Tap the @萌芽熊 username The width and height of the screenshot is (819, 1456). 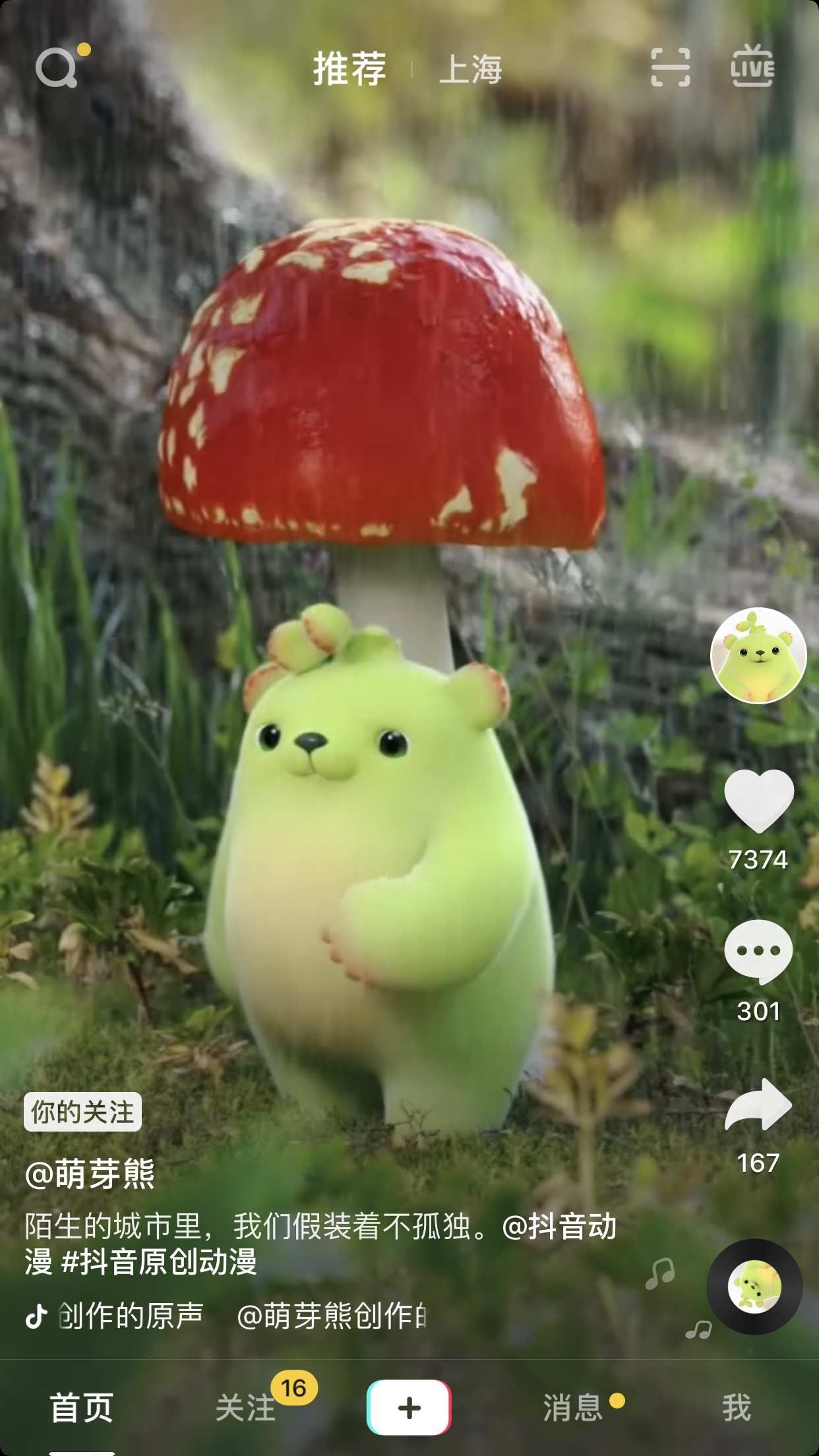(x=90, y=1174)
